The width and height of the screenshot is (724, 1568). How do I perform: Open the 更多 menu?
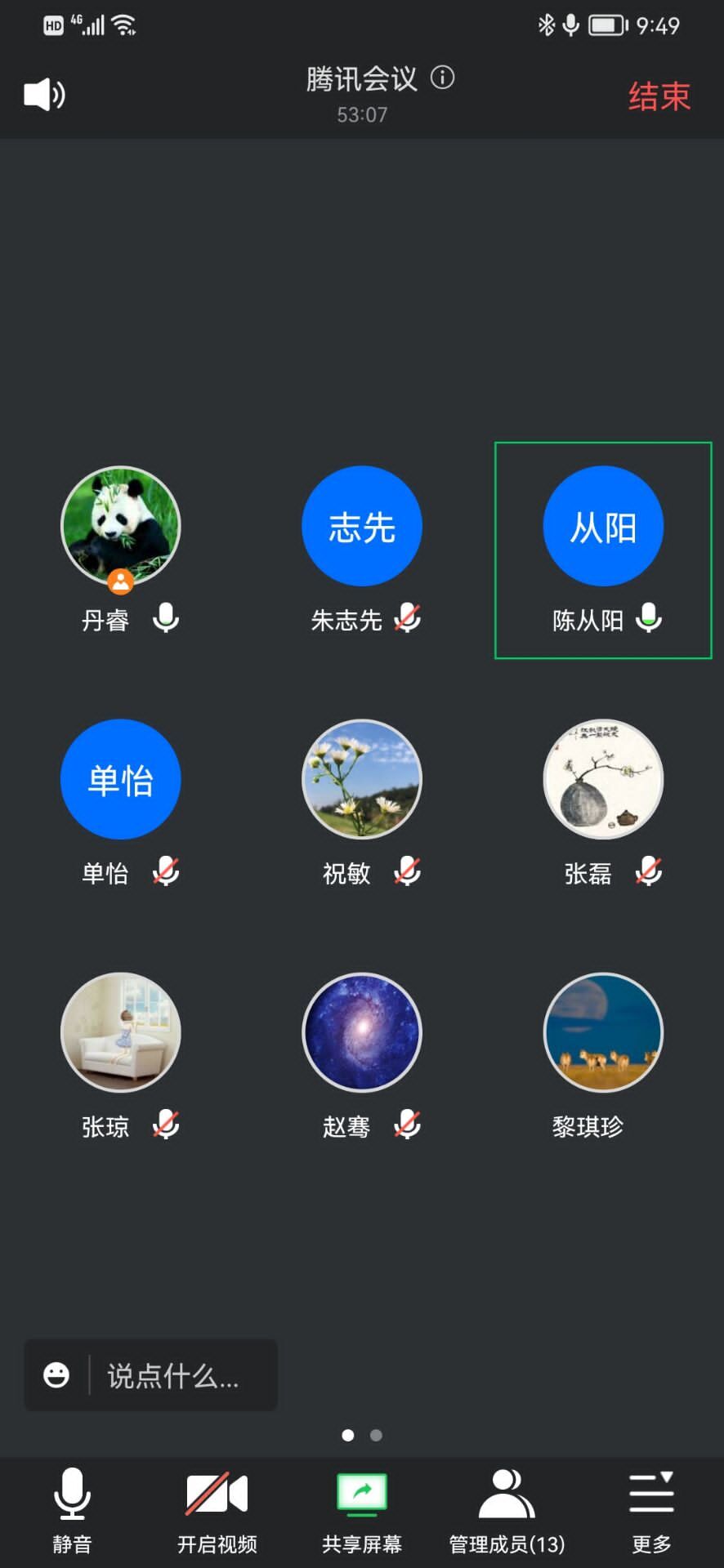pos(651,1508)
